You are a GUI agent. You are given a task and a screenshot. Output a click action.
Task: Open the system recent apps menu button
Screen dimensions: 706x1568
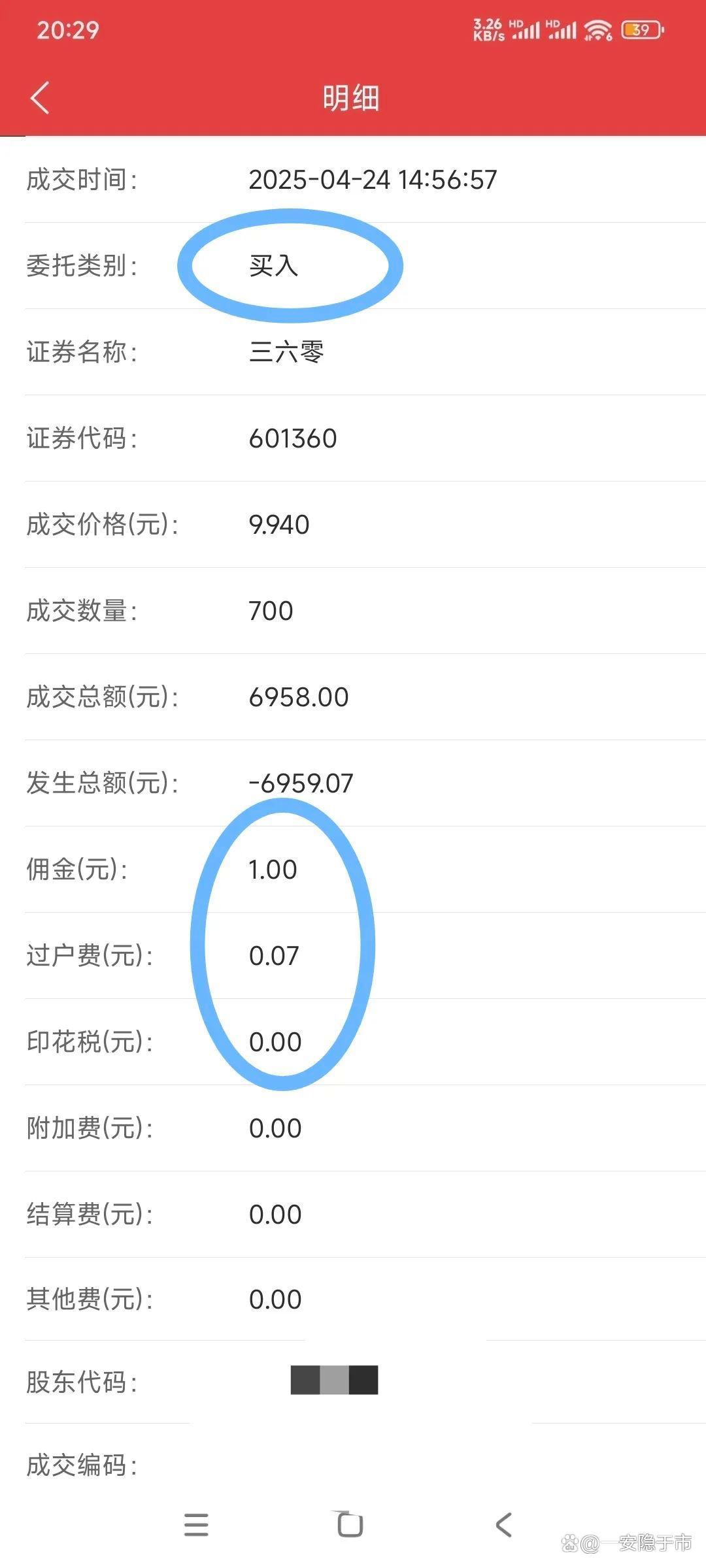[196, 1525]
